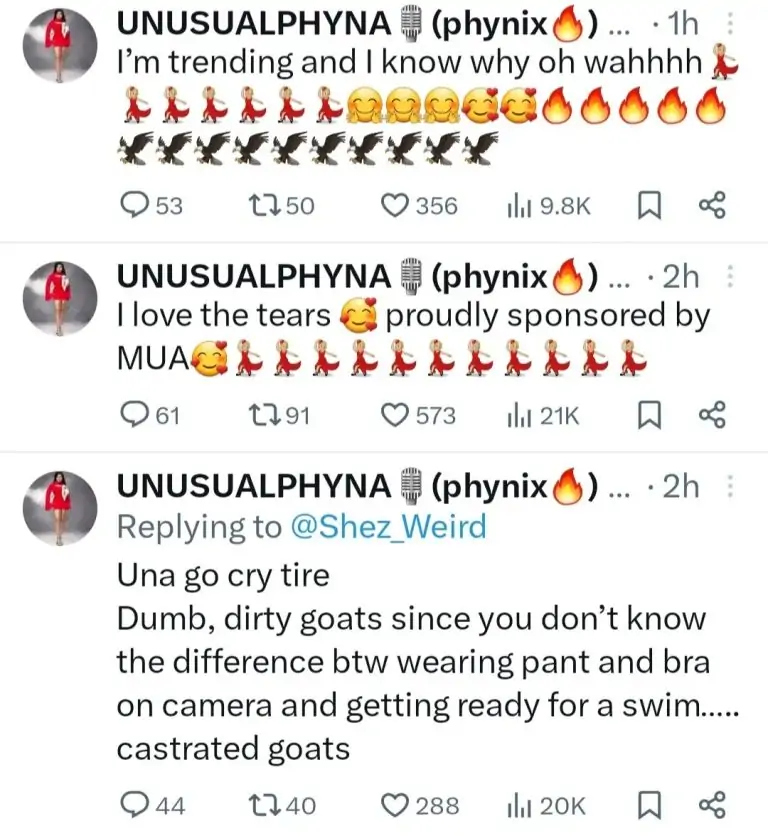Image resolution: width=768 pixels, height=836 pixels.
Task: Share the "Una go cry tire" tweet
Action: [x=710, y=805]
